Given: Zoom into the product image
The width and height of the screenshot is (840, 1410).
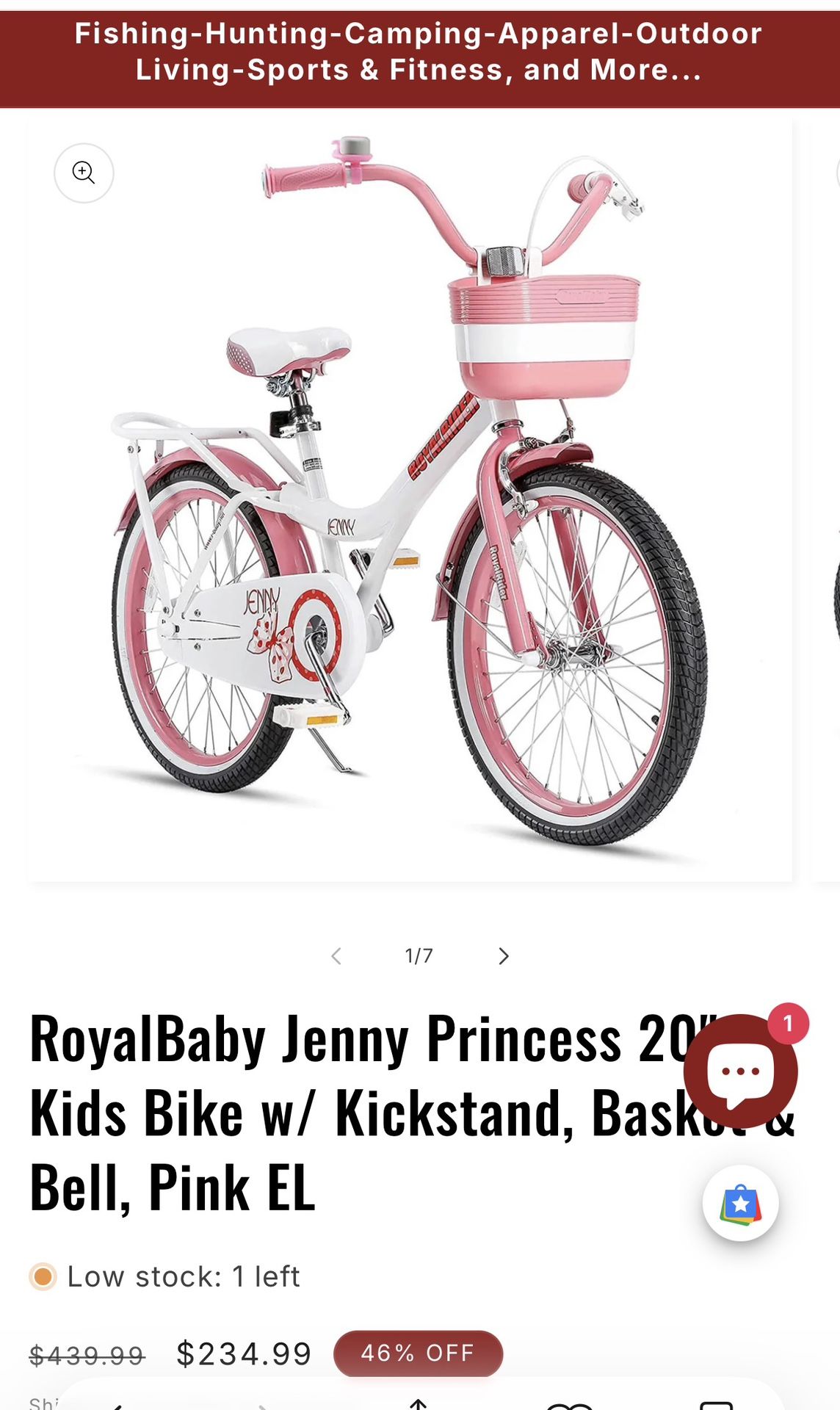Looking at the screenshot, I should pyautogui.click(x=84, y=173).
